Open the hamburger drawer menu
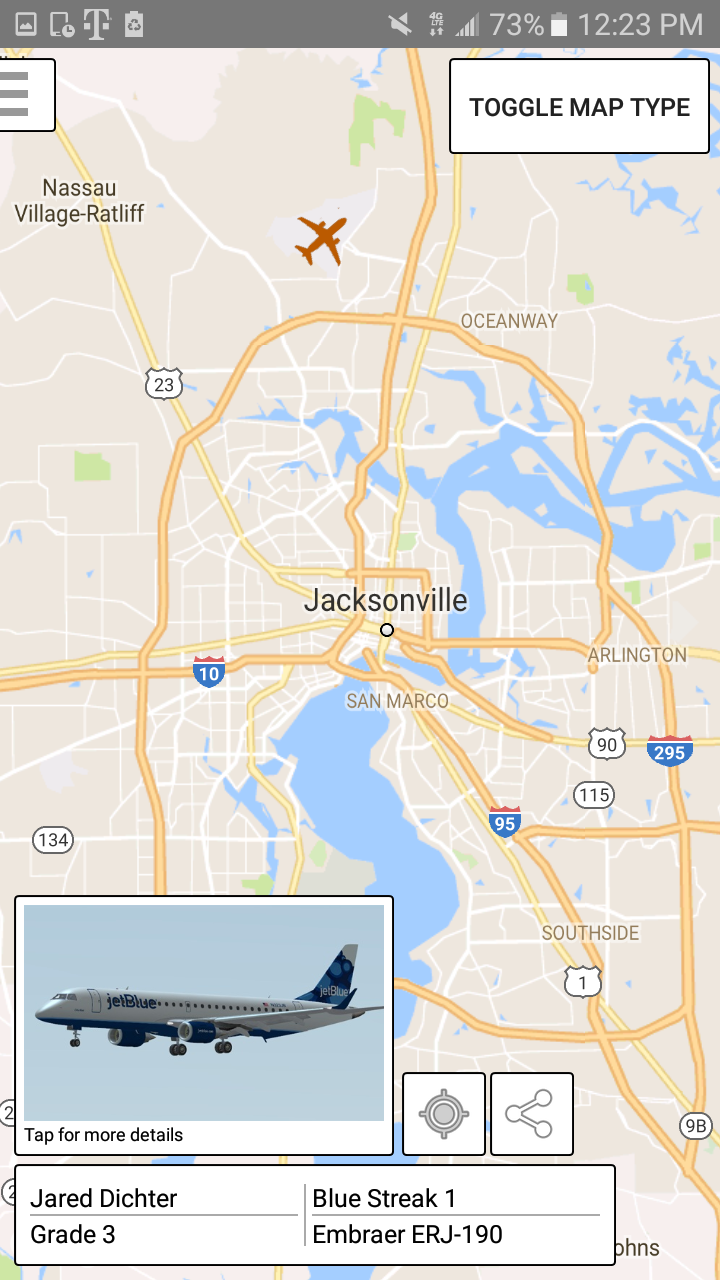 22,95
